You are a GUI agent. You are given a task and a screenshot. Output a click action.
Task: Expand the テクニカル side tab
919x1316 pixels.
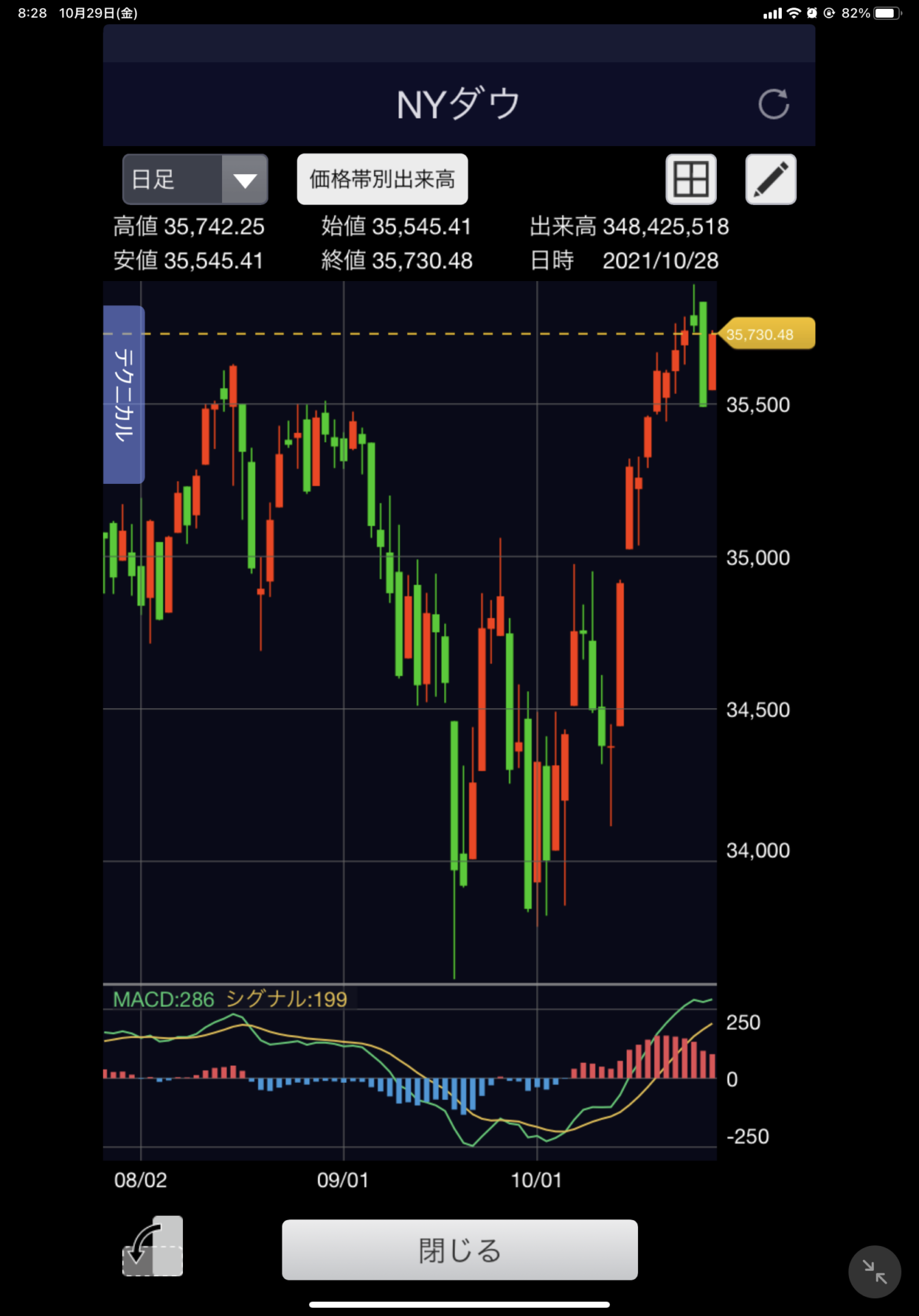pyautogui.click(x=124, y=394)
